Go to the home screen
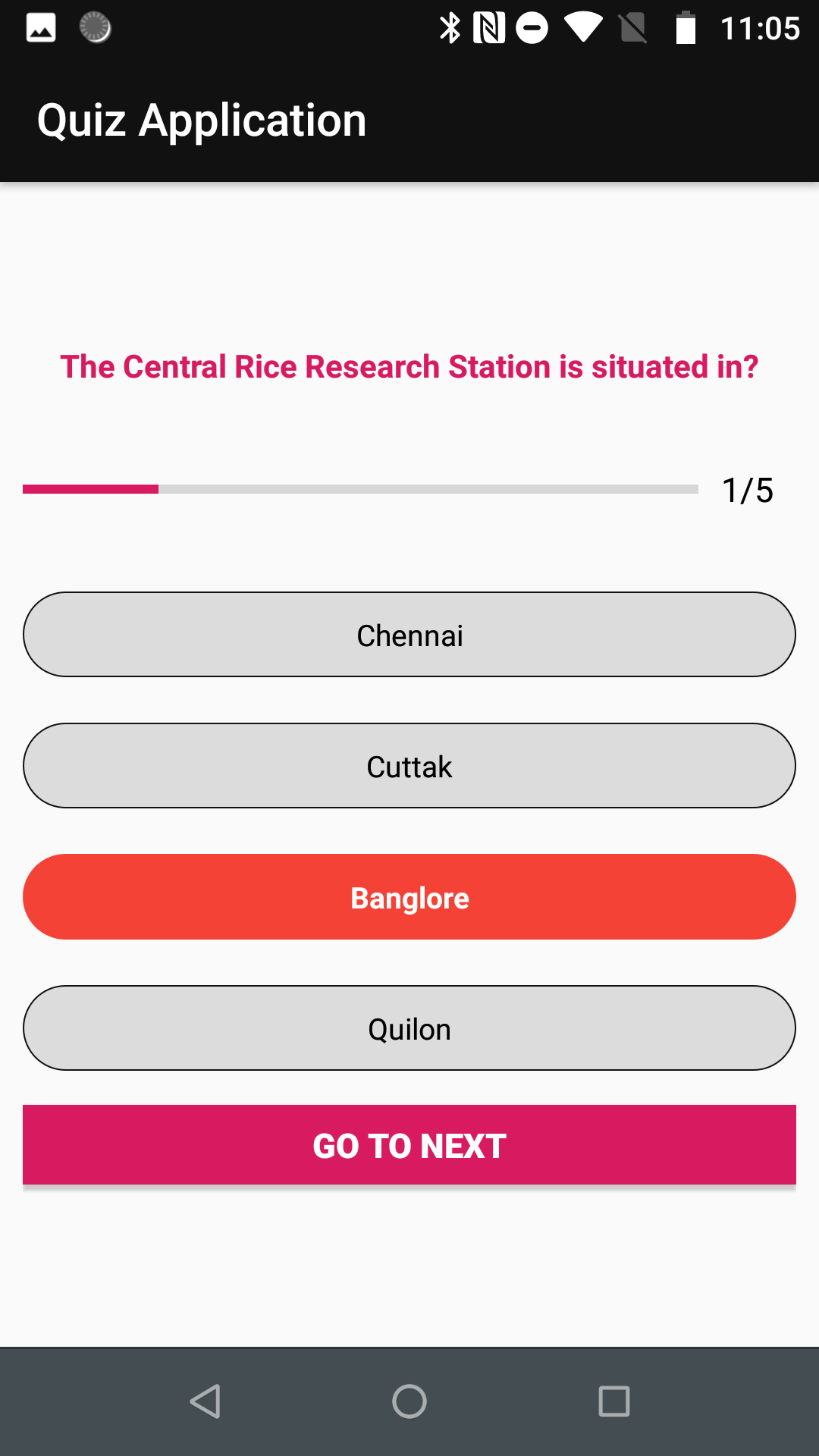The height and width of the screenshot is (1456, 819). [409, 1401]
